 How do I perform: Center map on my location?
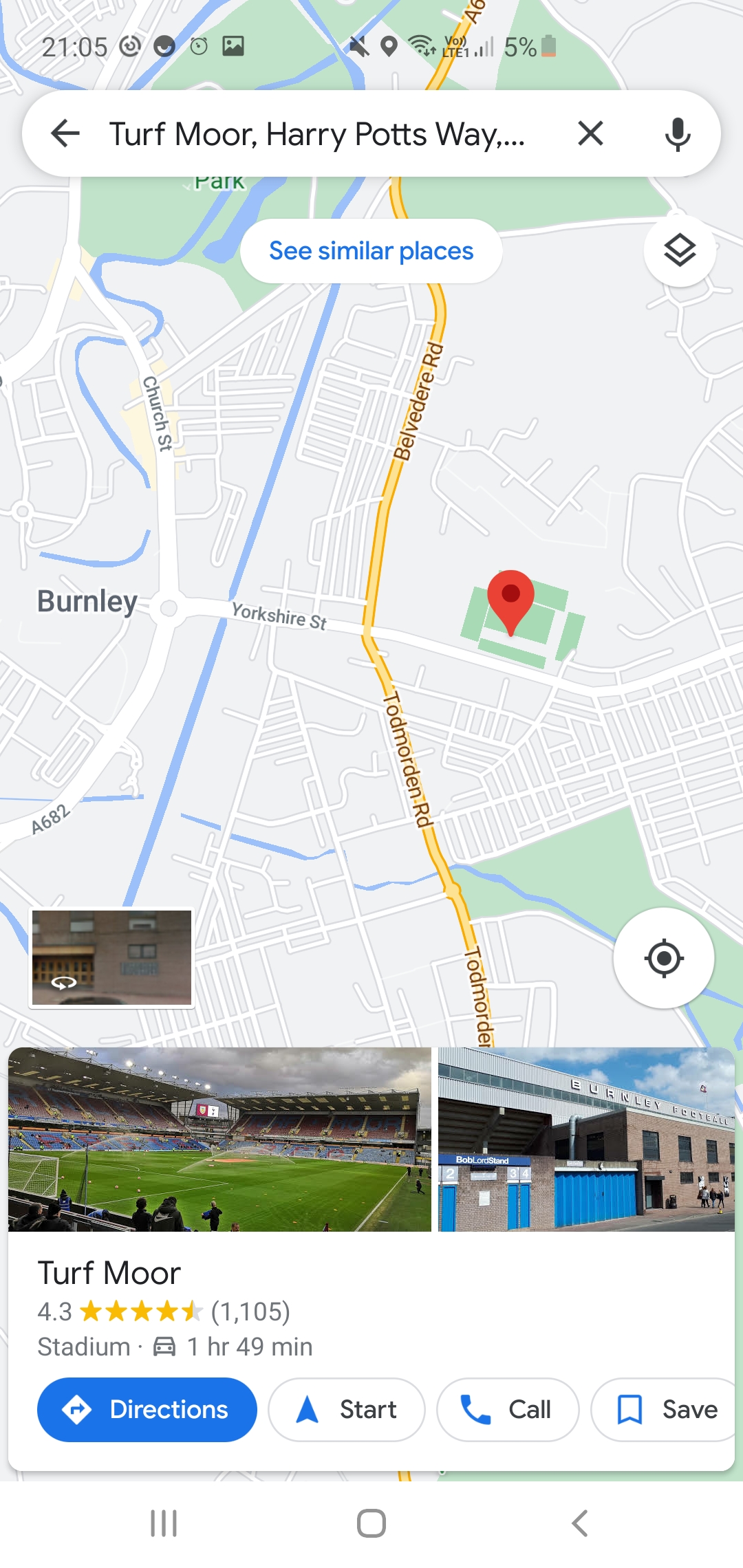664,958
